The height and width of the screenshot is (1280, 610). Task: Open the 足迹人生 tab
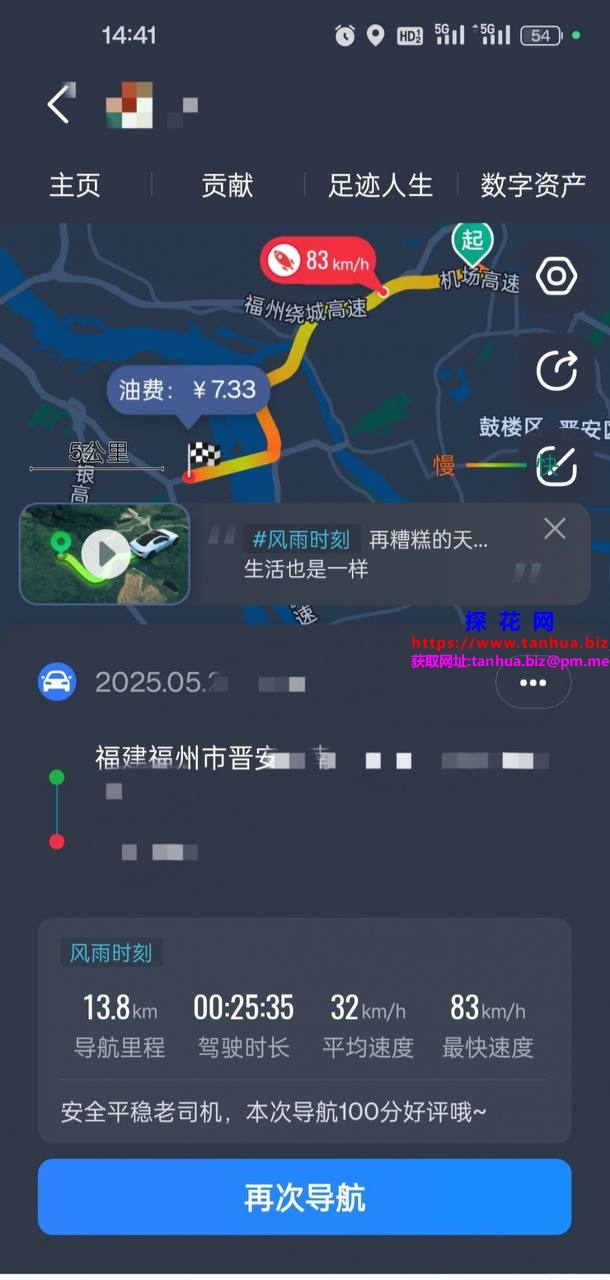[381, 185]
